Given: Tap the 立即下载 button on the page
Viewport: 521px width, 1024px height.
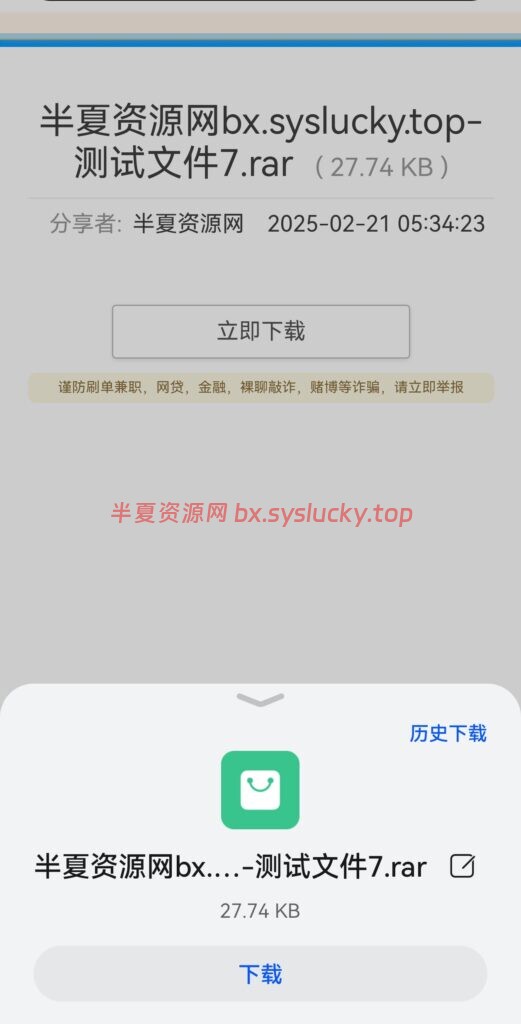Looking at the screenshot, I should point(260,331).
